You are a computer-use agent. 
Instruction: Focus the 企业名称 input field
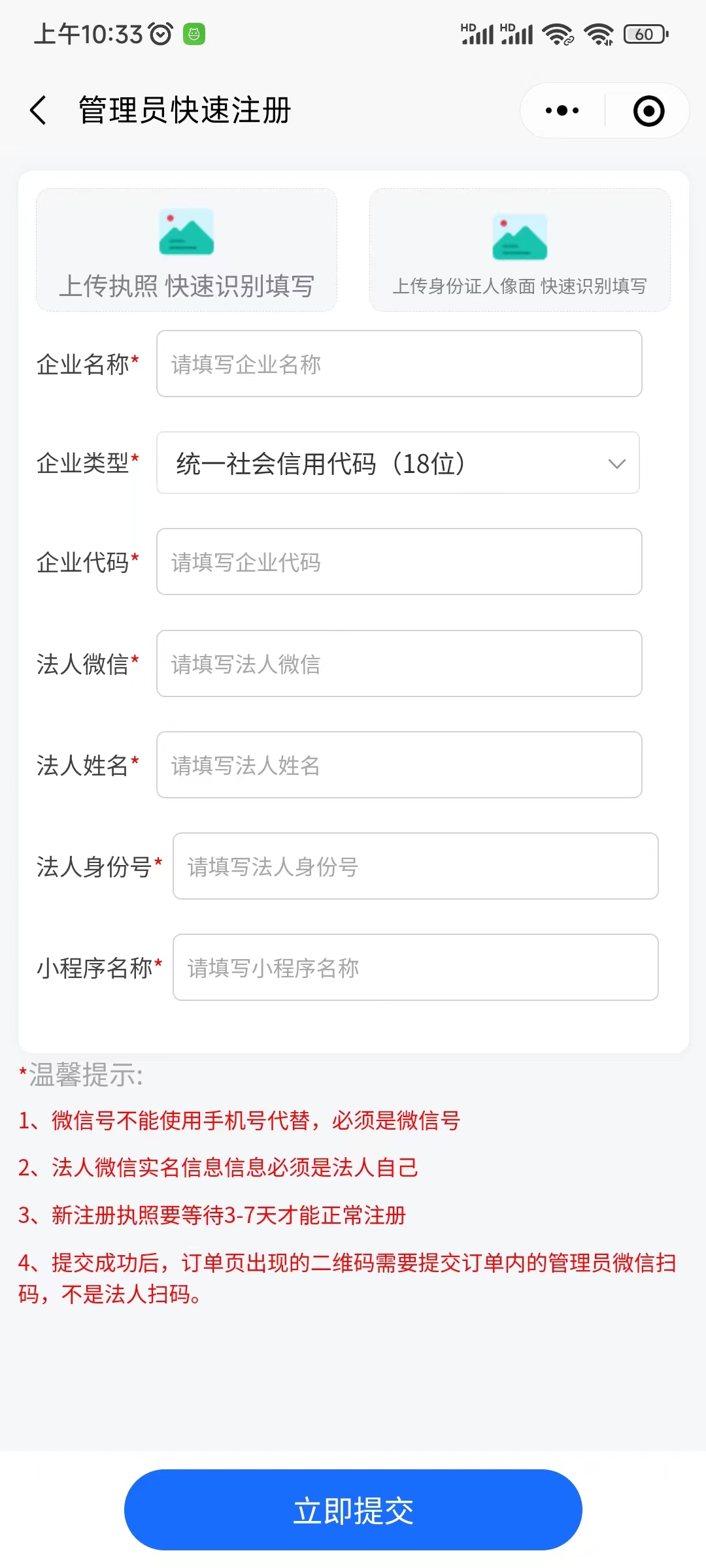coord(399,364)
